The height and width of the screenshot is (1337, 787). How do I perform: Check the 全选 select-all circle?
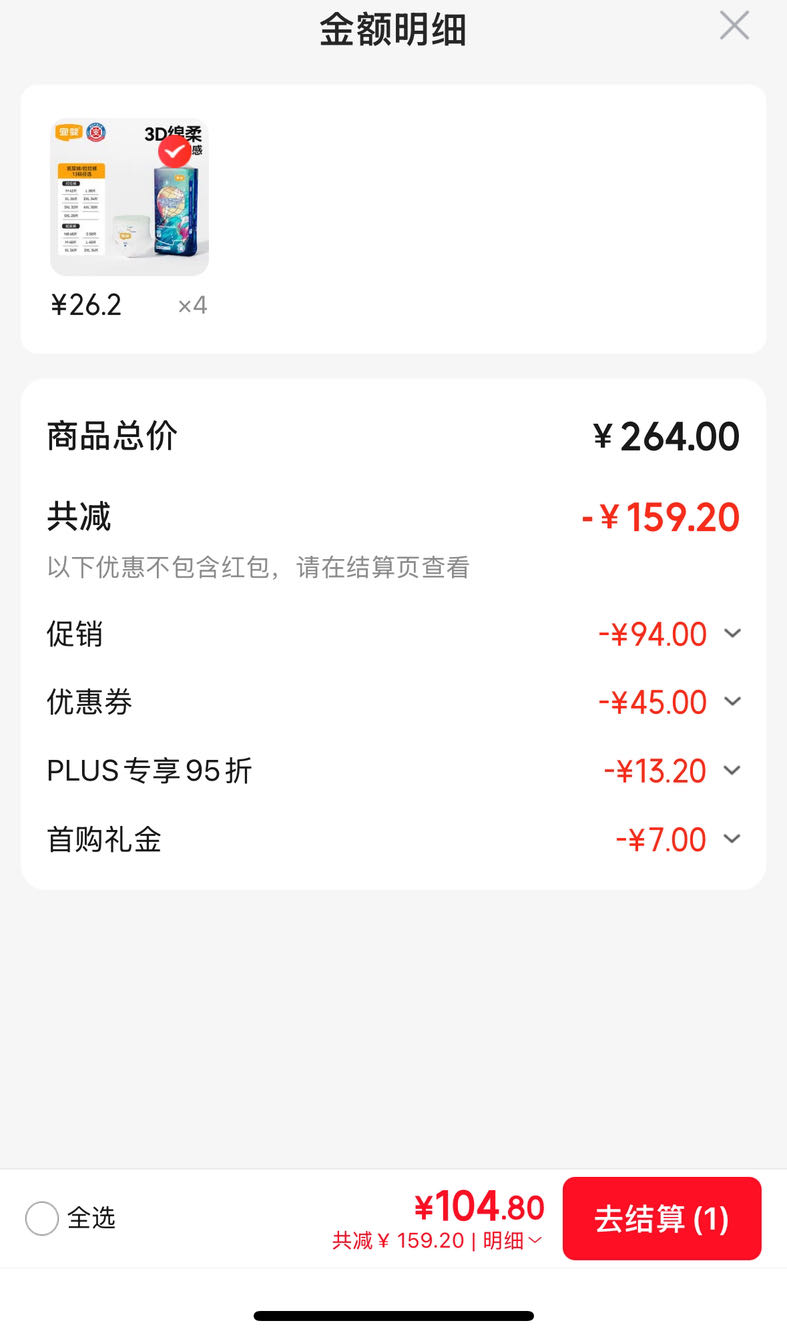pos(42,1218)
